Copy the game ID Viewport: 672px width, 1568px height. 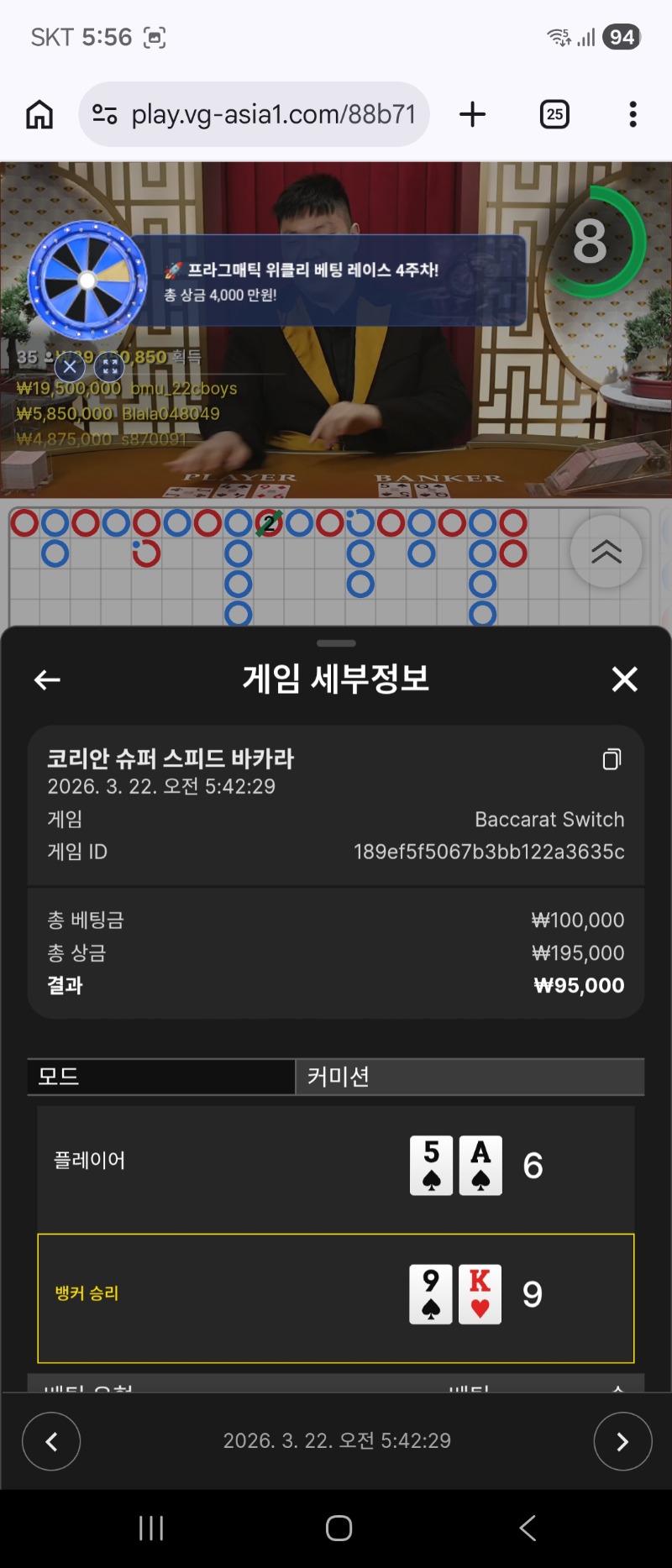(x=612, y=759)
